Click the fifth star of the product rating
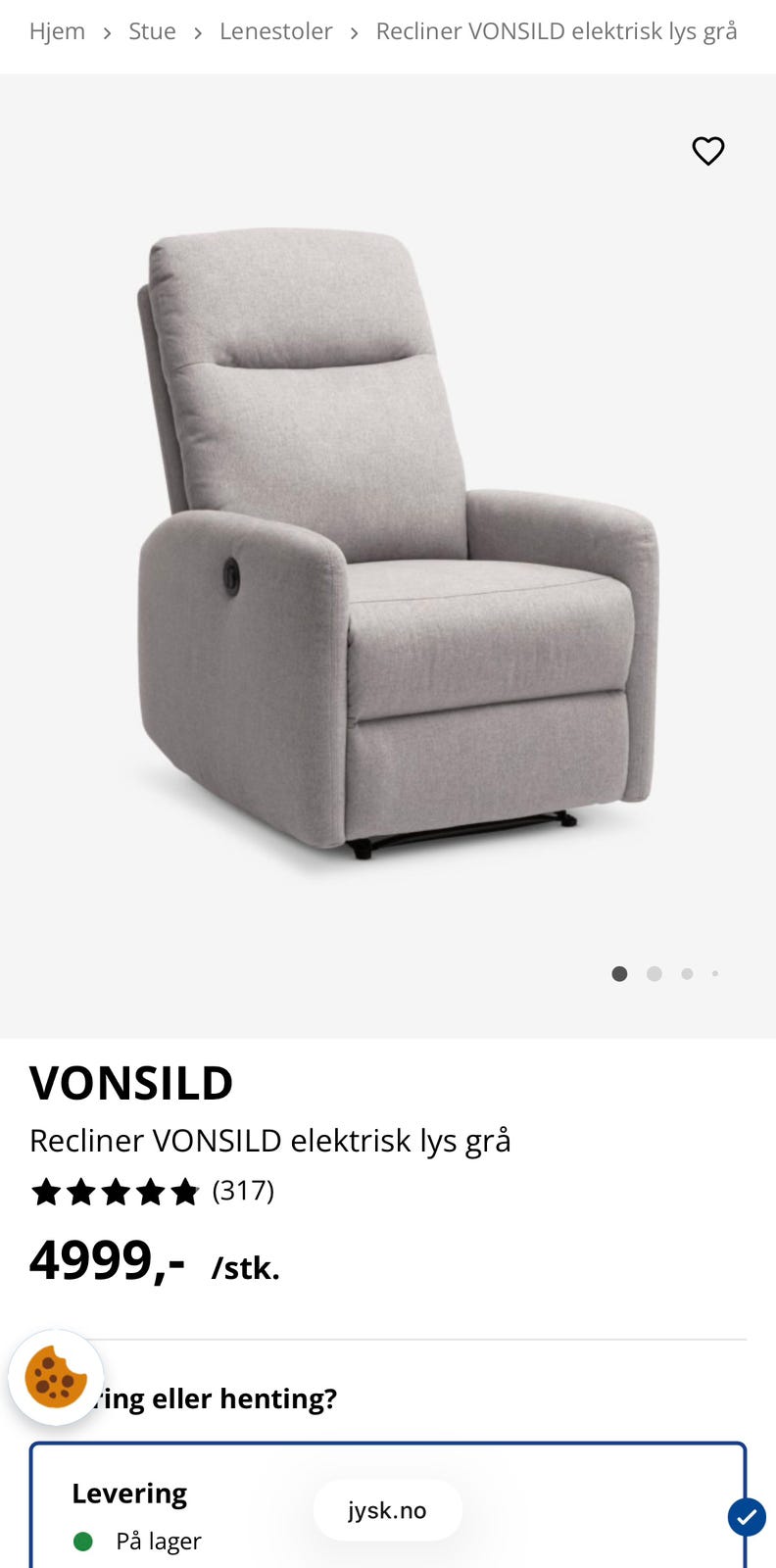Screen dimensions: 776x1568 pyautogui.click(x=184, y=1192)
